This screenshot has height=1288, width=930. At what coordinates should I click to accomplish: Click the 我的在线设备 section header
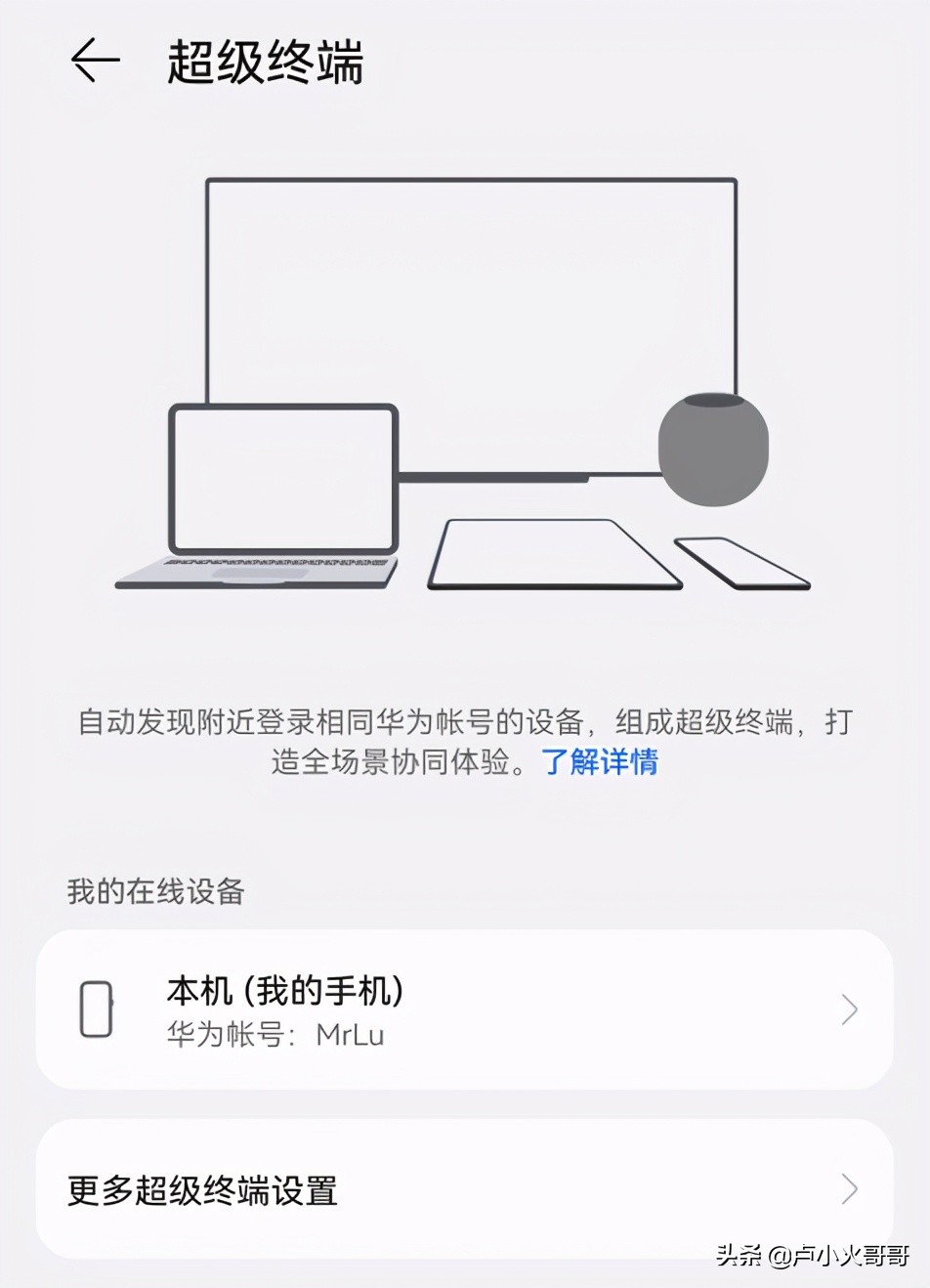pos(156,892)
